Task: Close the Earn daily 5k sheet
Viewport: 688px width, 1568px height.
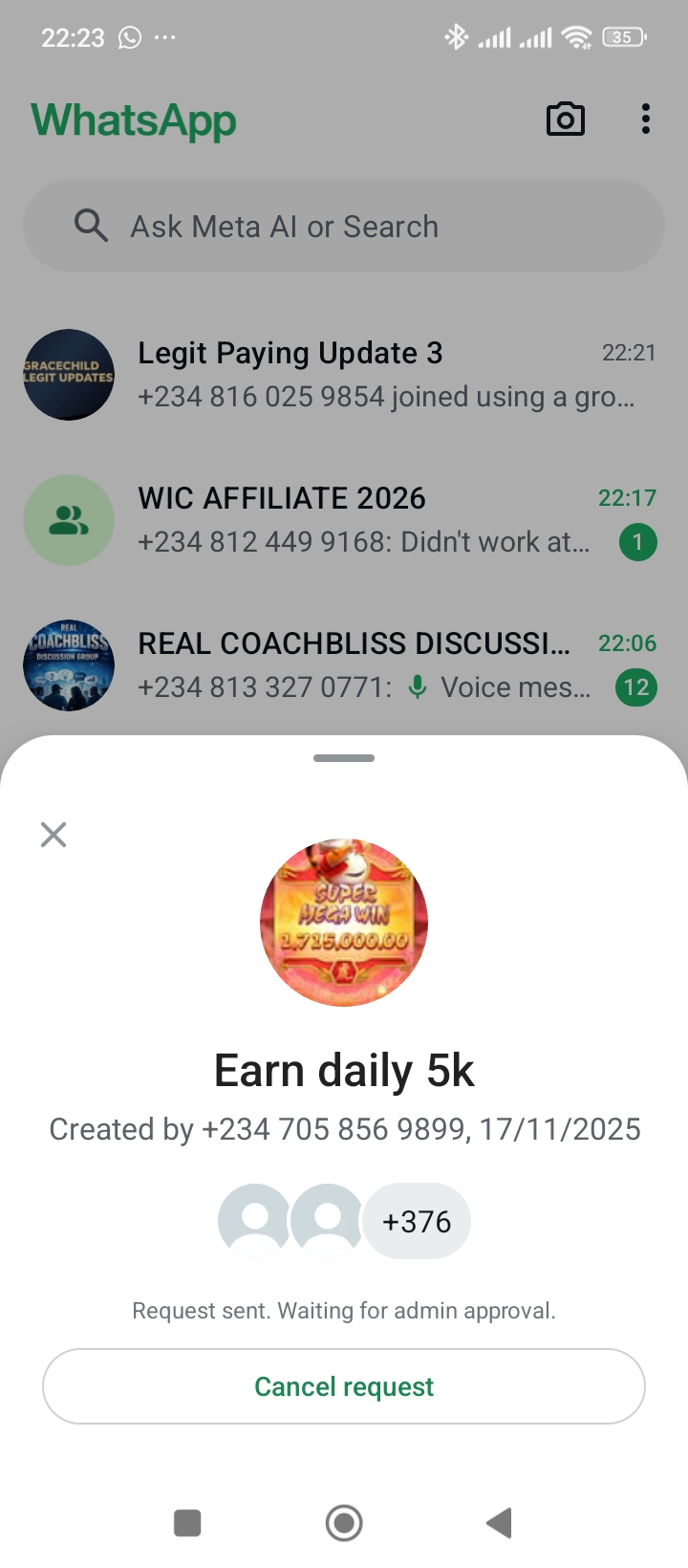Action: click(54, 835)
